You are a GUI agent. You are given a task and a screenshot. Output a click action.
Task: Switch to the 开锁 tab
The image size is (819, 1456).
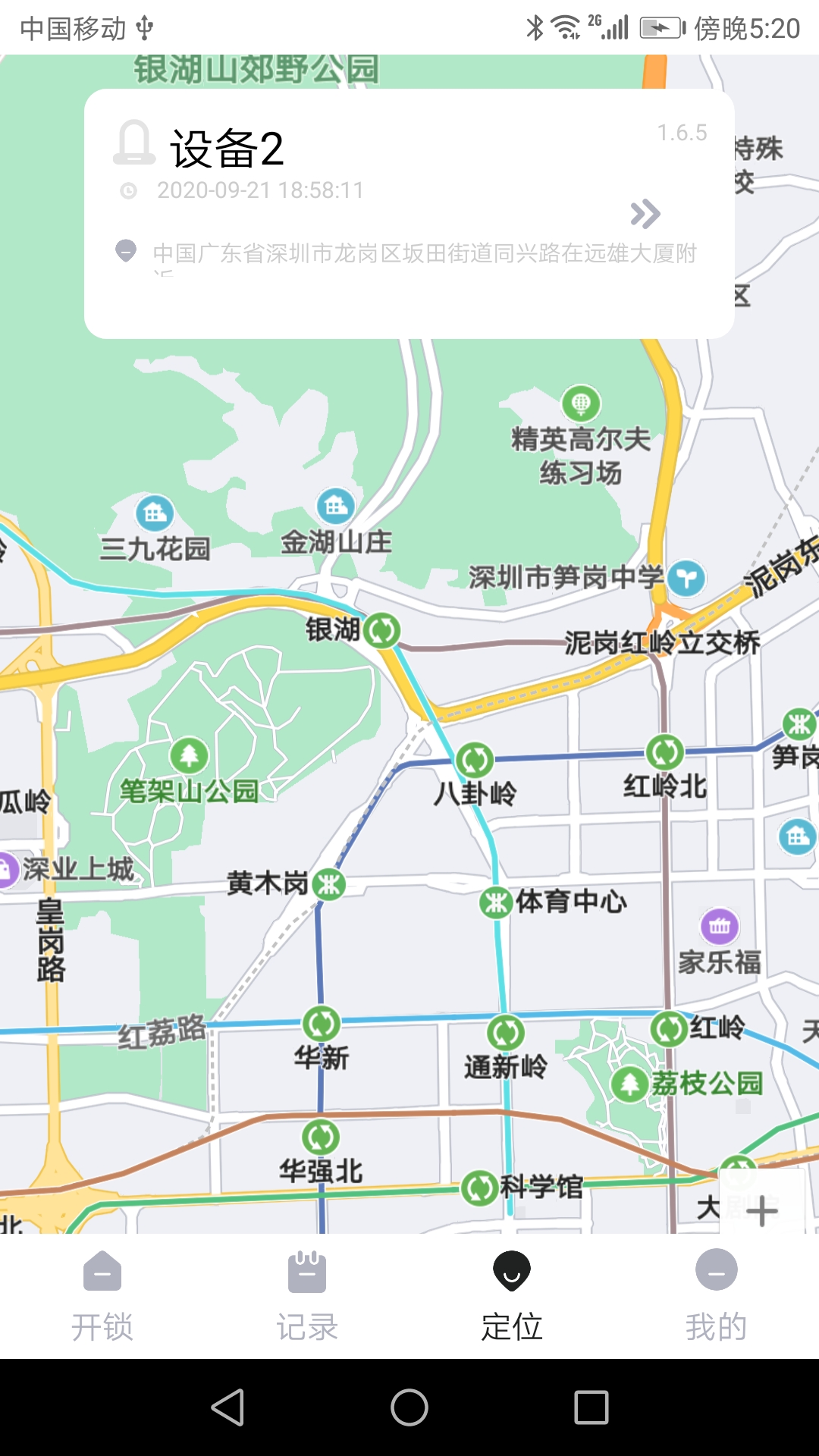[102, 1297]
